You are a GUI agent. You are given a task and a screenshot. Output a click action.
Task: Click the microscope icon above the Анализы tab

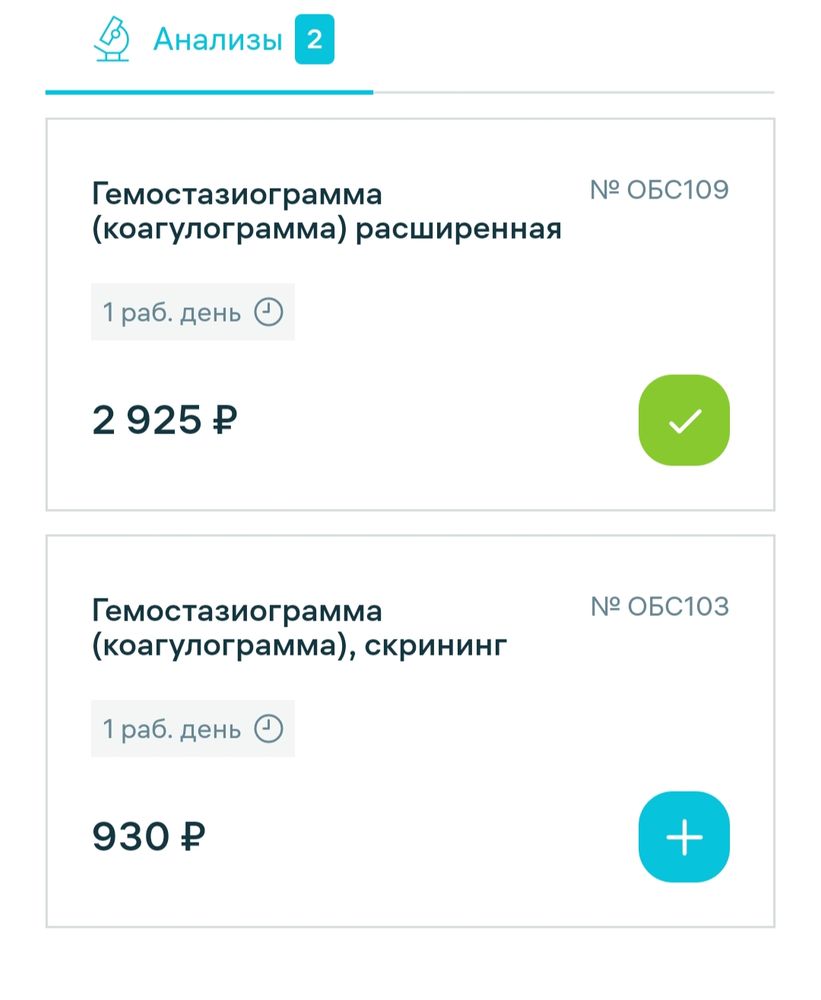coord(113,38)
